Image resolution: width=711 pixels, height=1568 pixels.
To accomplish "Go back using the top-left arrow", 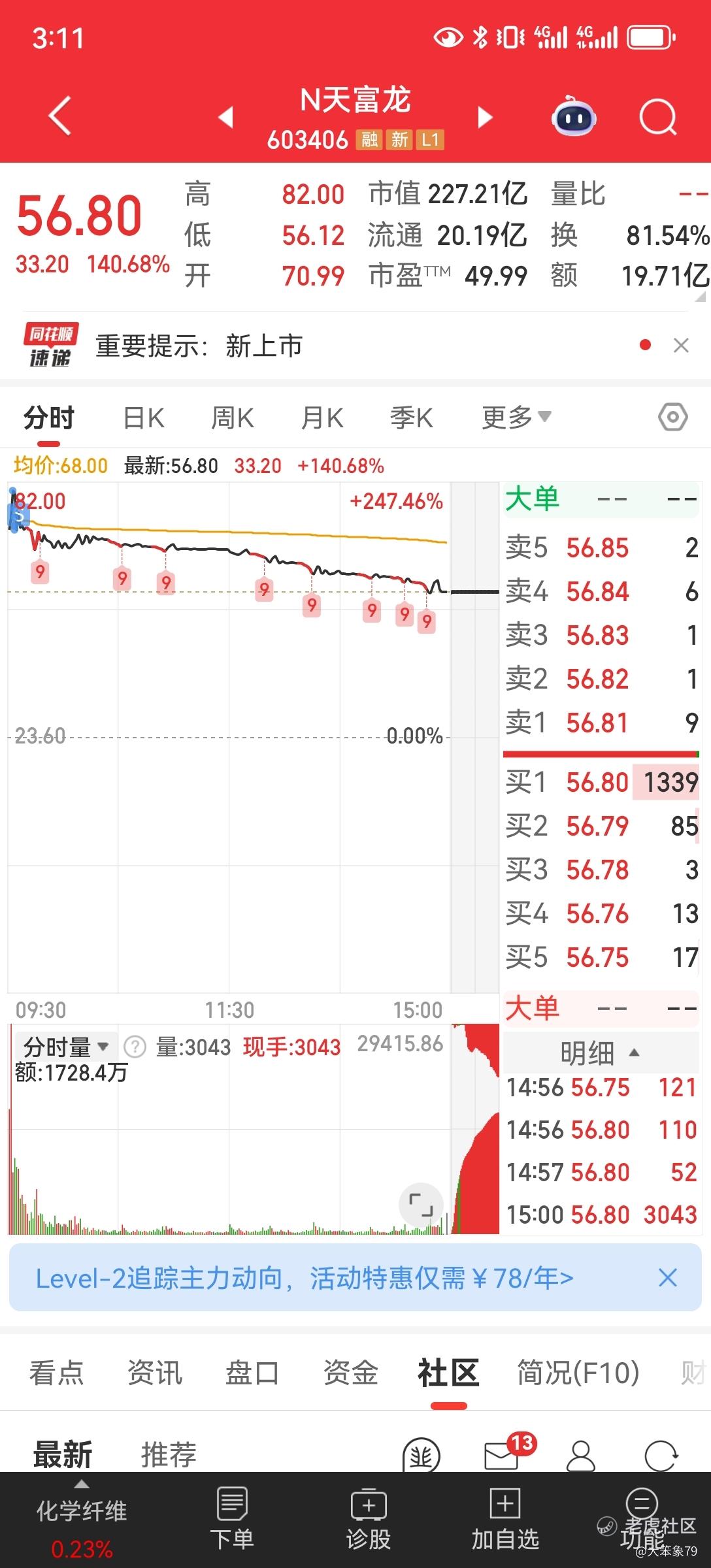I will click(60, 116).
